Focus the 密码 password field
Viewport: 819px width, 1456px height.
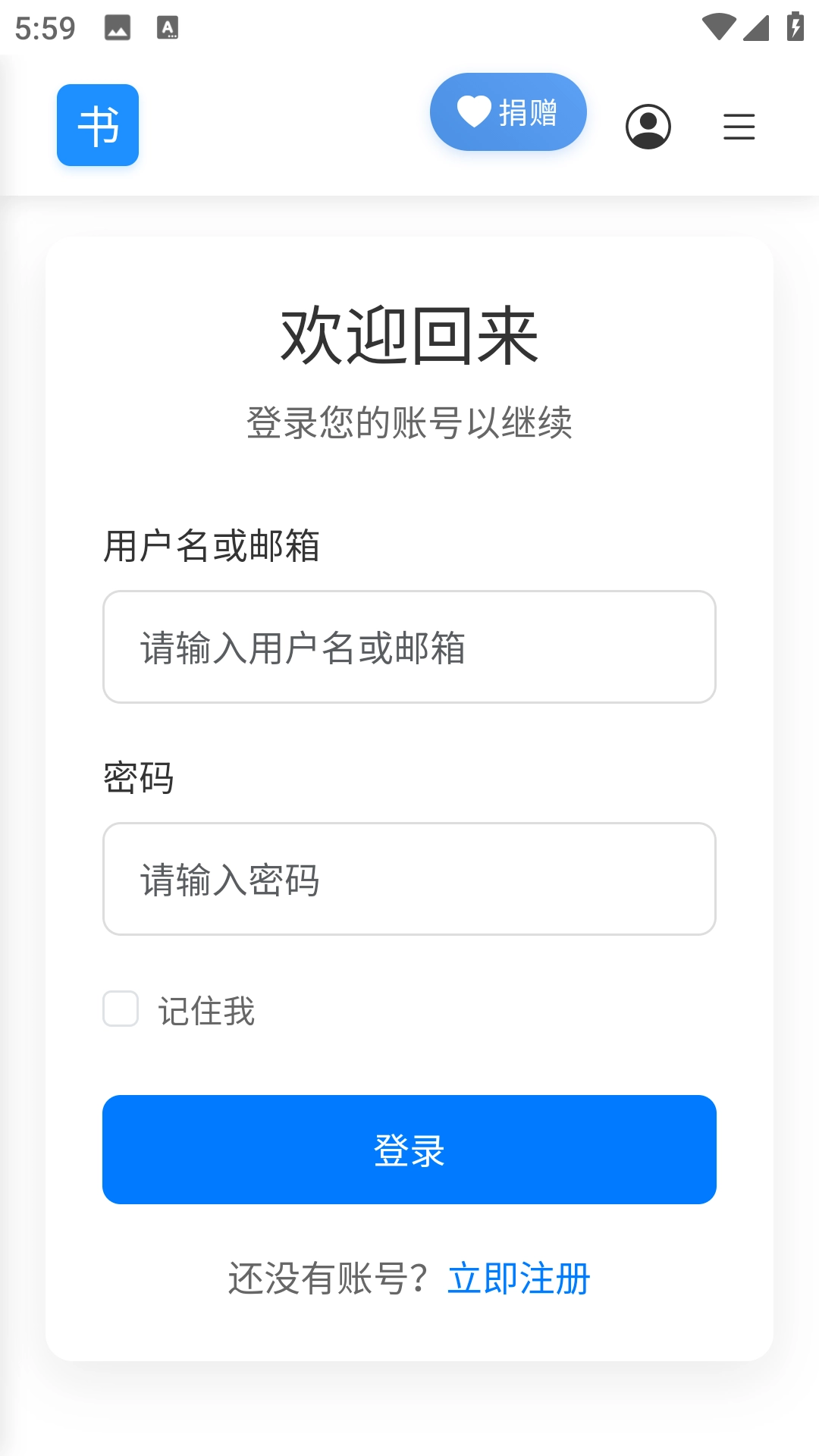coord(409,879)
